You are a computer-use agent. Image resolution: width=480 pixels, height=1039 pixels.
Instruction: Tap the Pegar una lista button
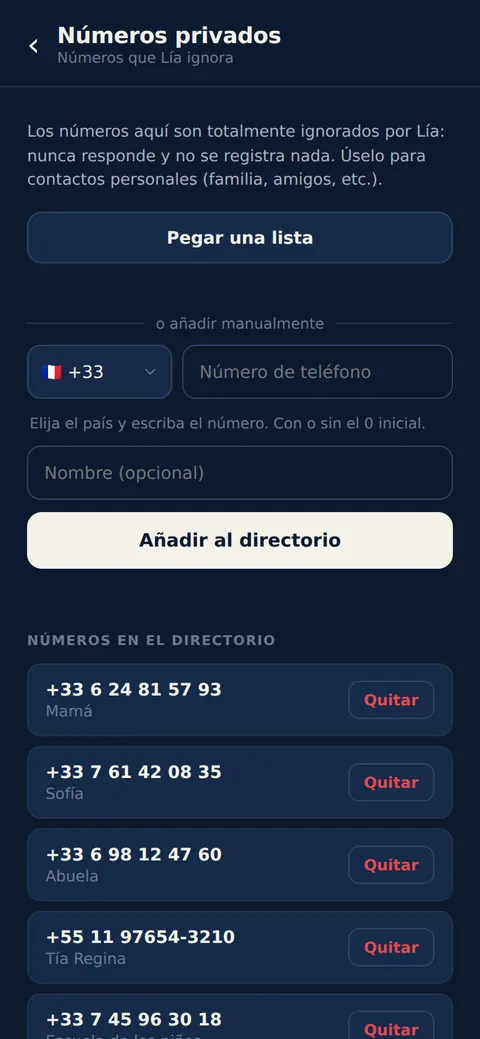pos(240,238)
